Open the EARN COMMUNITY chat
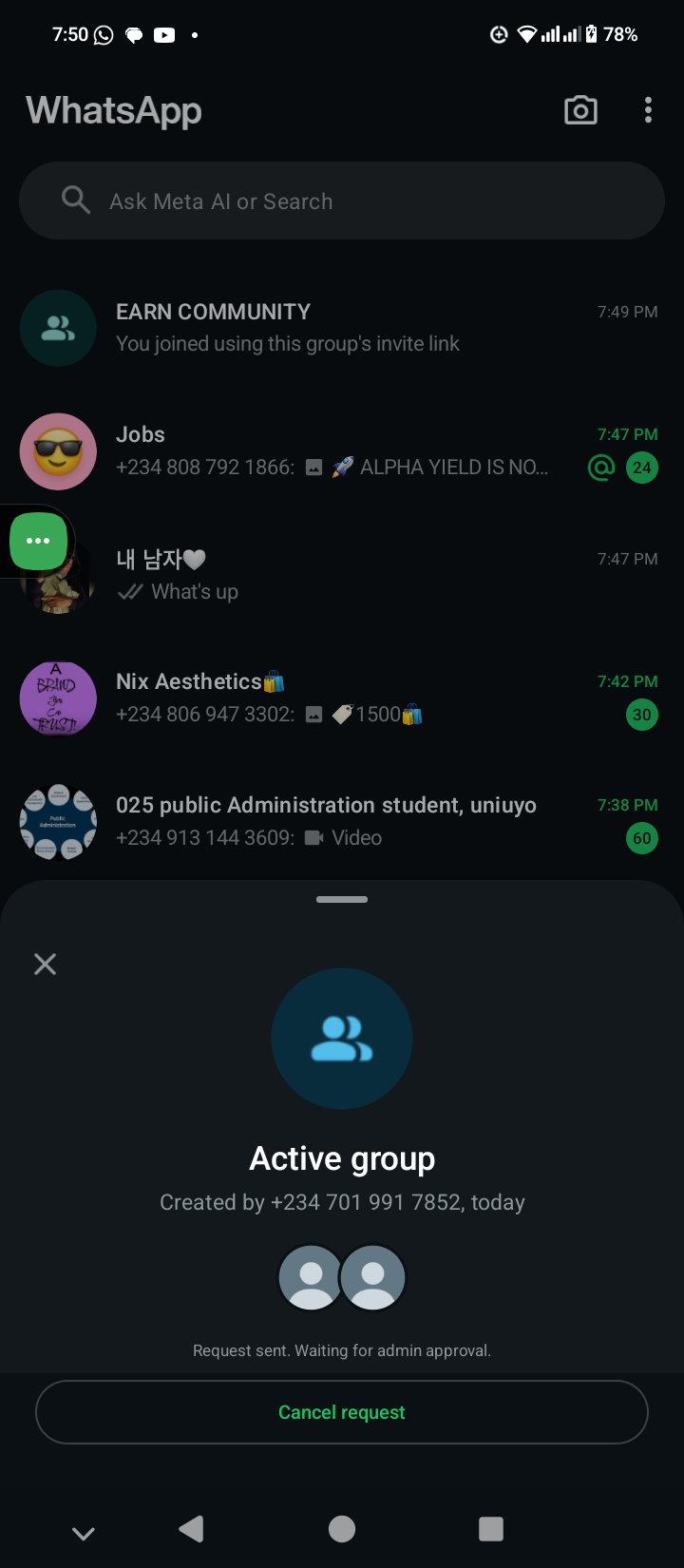 (342, 328)
